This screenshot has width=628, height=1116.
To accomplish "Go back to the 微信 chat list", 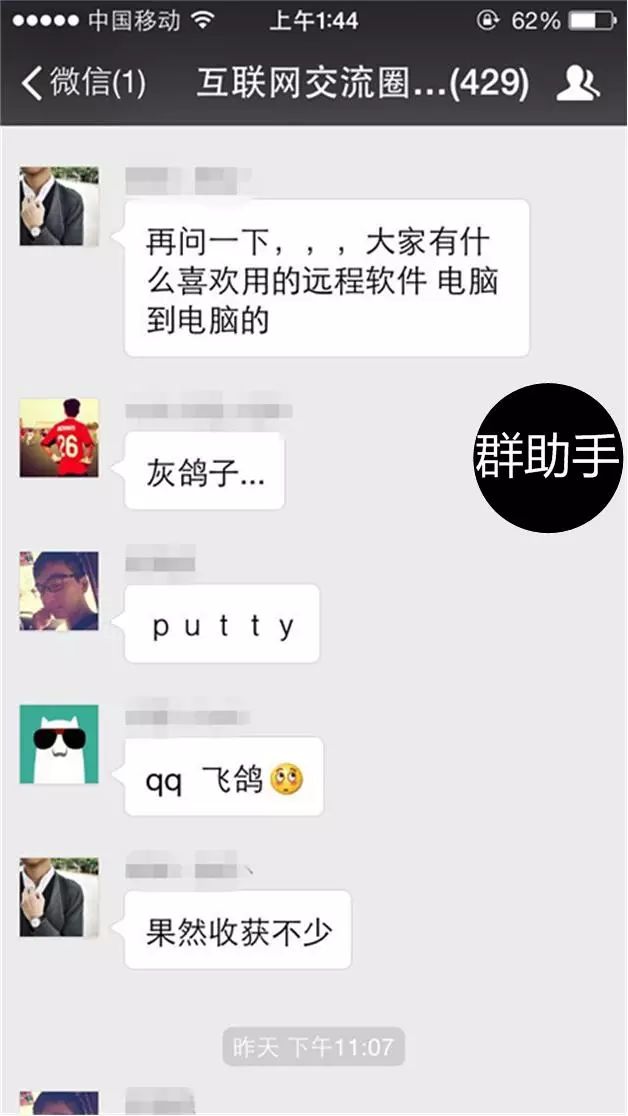I will (x=82, y=83).
